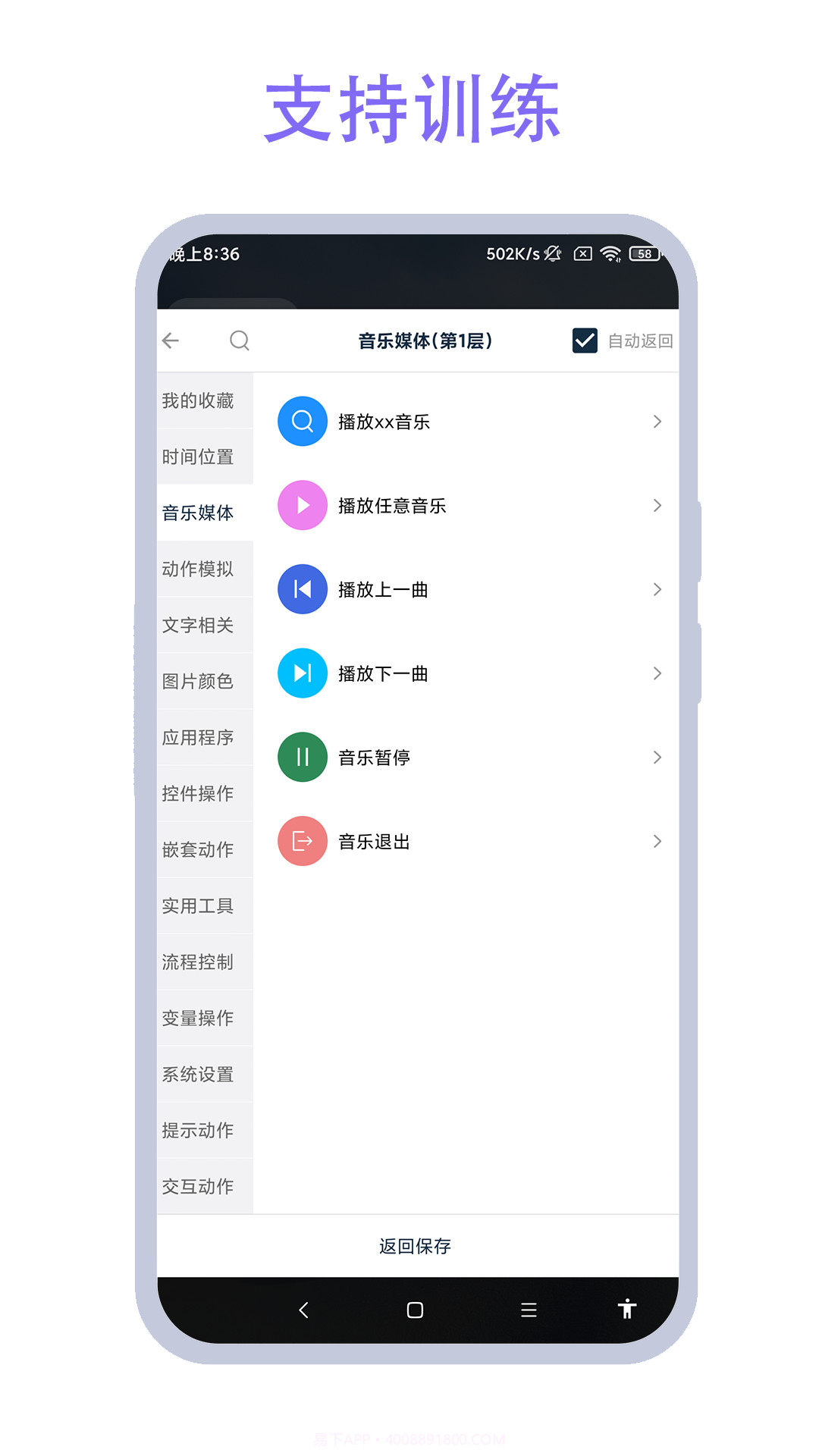This screenshot has width=819, height=1456.
Task: Expand 播放xx音乐 via its chevron
Action: click(657, 421)
